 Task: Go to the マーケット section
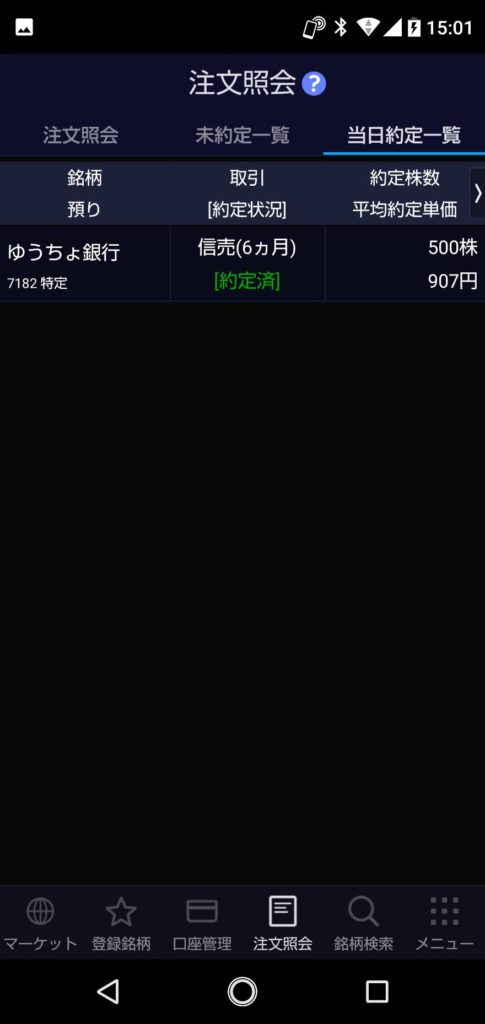tap(40, 923)
